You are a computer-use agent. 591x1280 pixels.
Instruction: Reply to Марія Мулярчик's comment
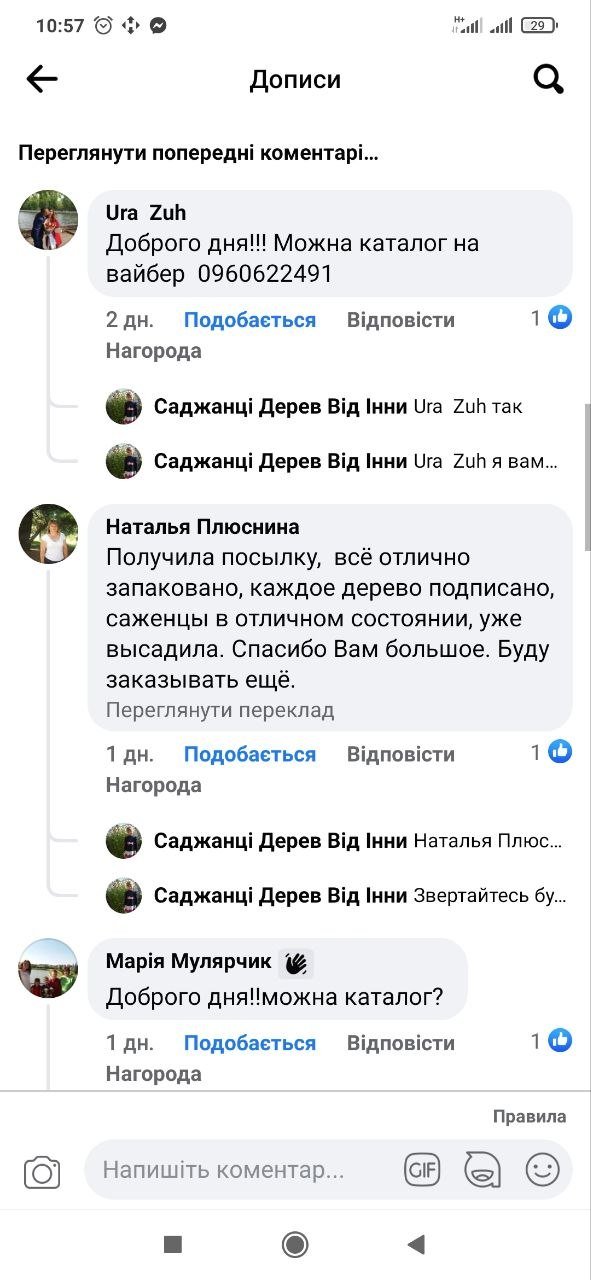(x=400, y=1043)
